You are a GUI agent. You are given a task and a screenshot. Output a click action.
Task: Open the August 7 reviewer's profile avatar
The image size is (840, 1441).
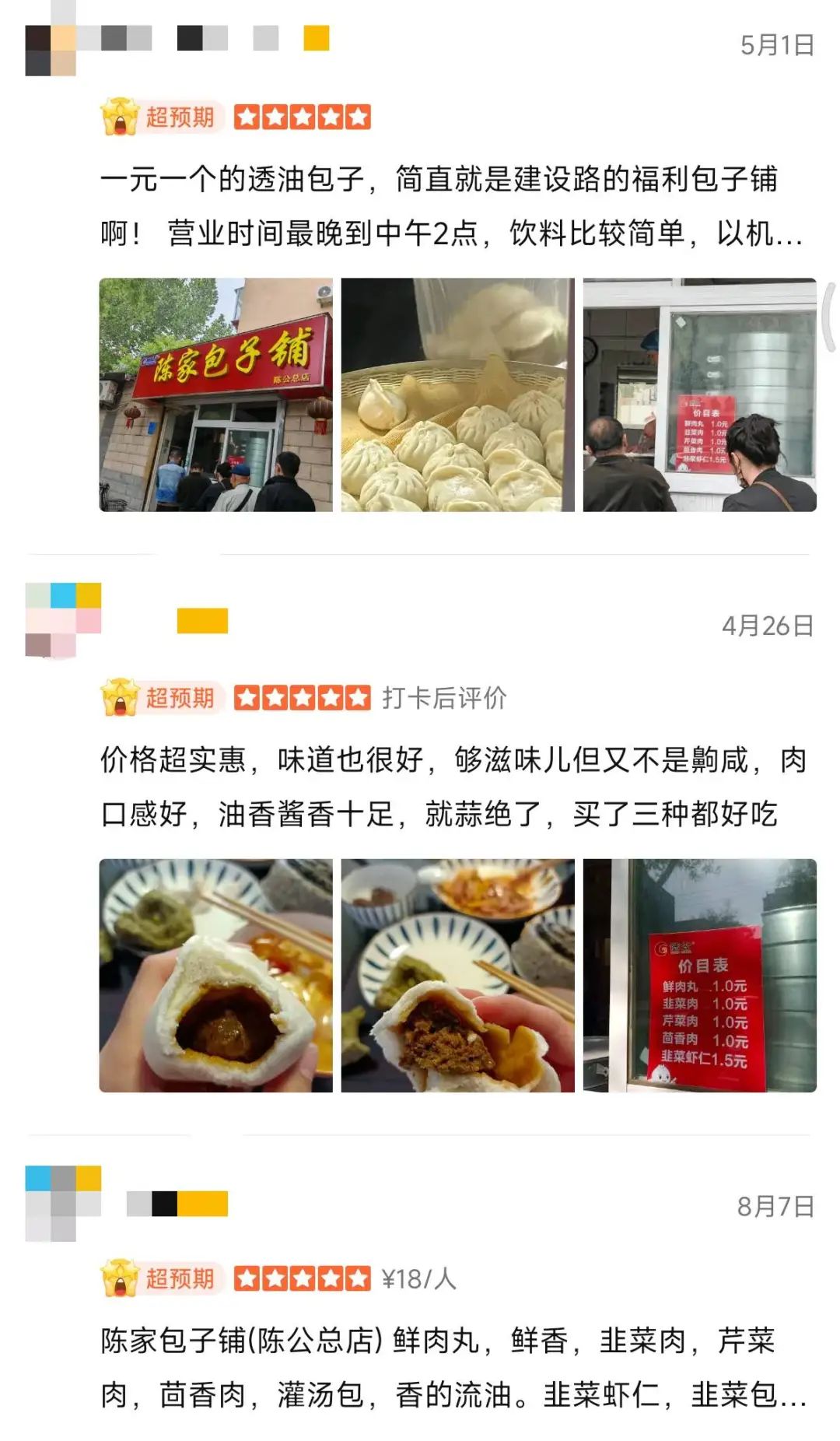(62, 1203)
